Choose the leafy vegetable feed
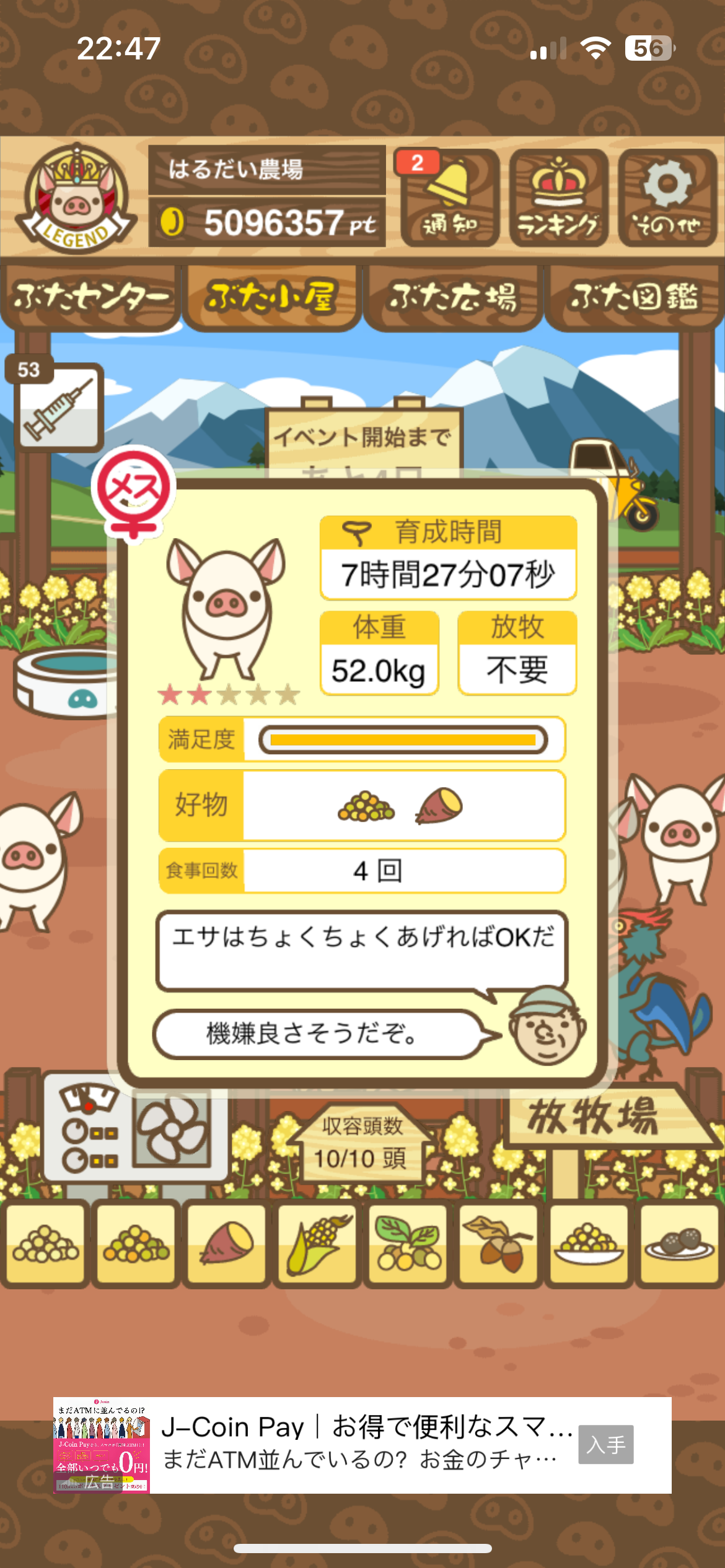This screenshot has width=725, height=1568. click(x=408, y=1244)
